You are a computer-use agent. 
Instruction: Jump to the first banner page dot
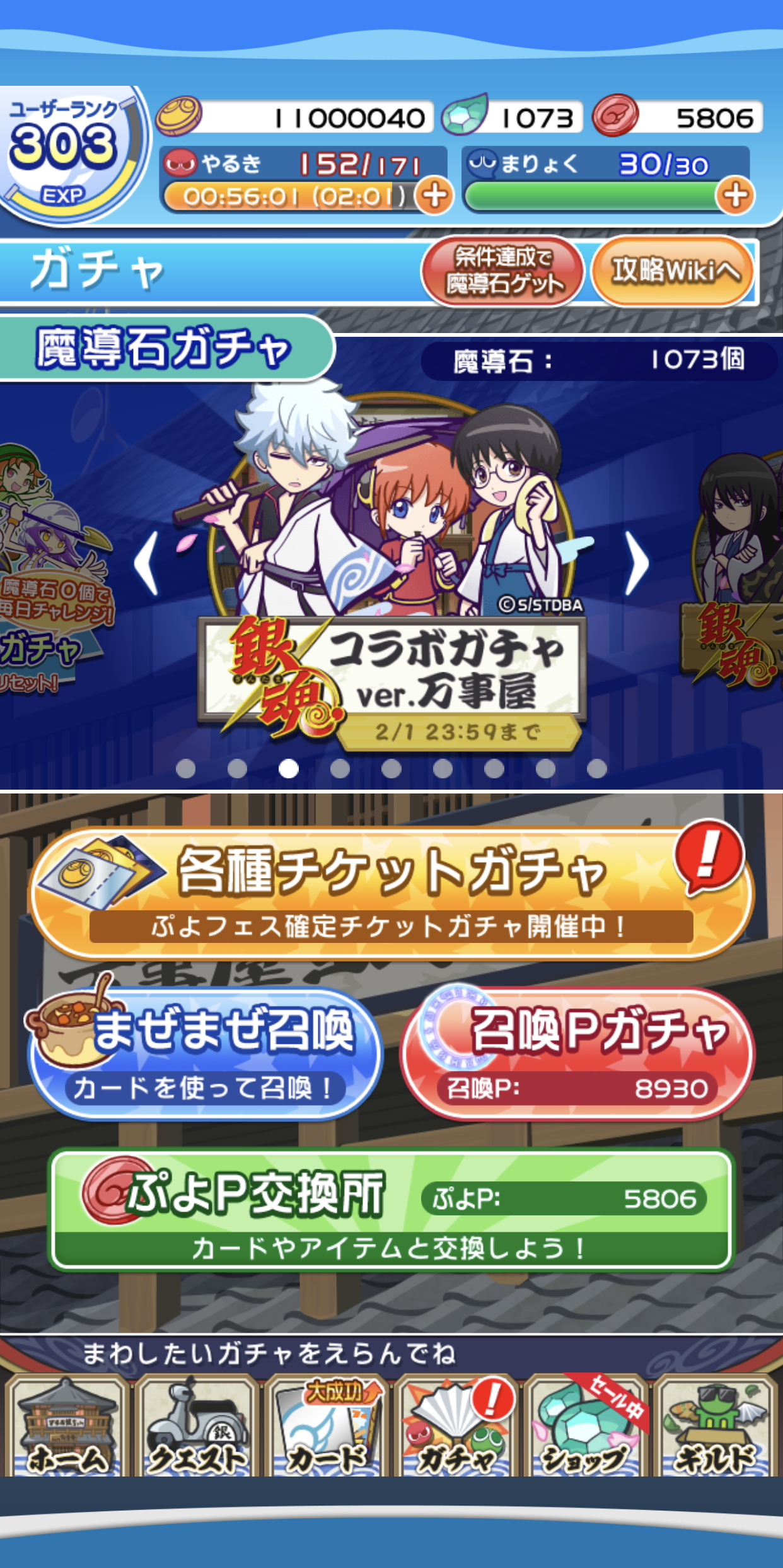point(185,768)
